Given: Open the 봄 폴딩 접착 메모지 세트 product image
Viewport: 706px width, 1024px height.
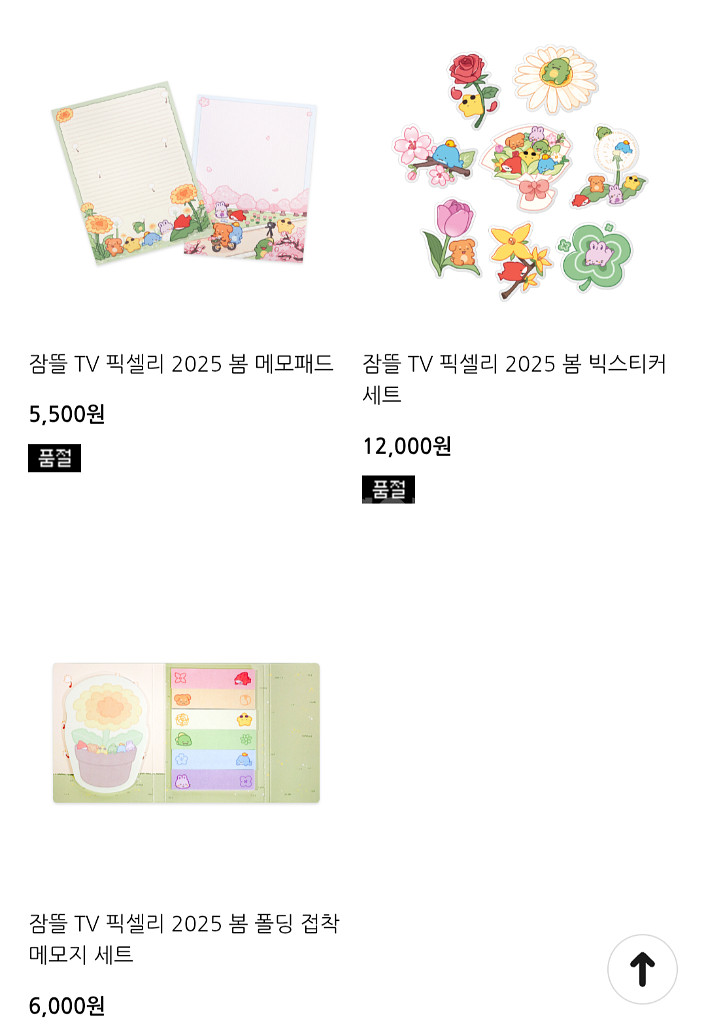Looking at the screenshot, I should click(x=186, y=733).
